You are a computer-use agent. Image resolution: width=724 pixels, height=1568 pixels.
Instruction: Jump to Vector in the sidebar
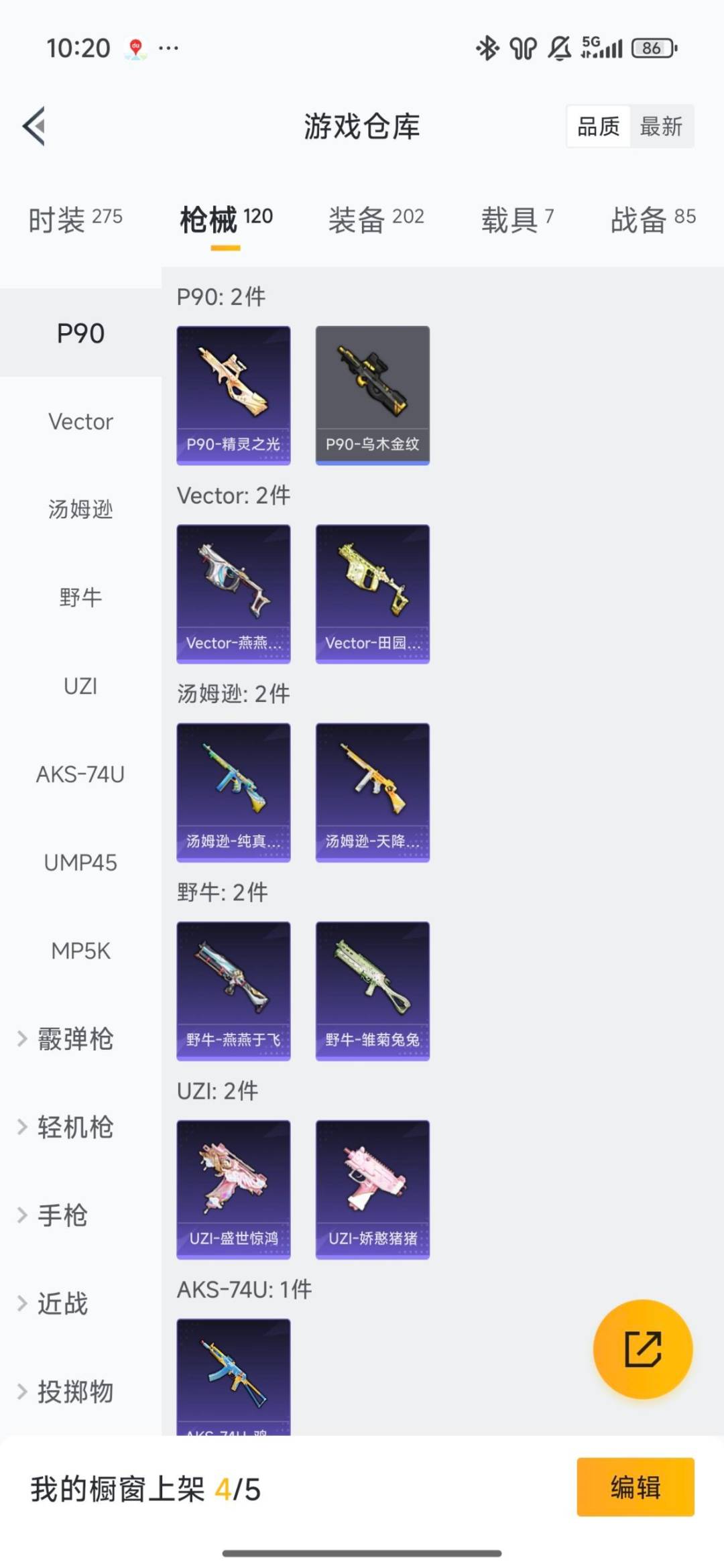pyautogui.click(x=80, y=422)
